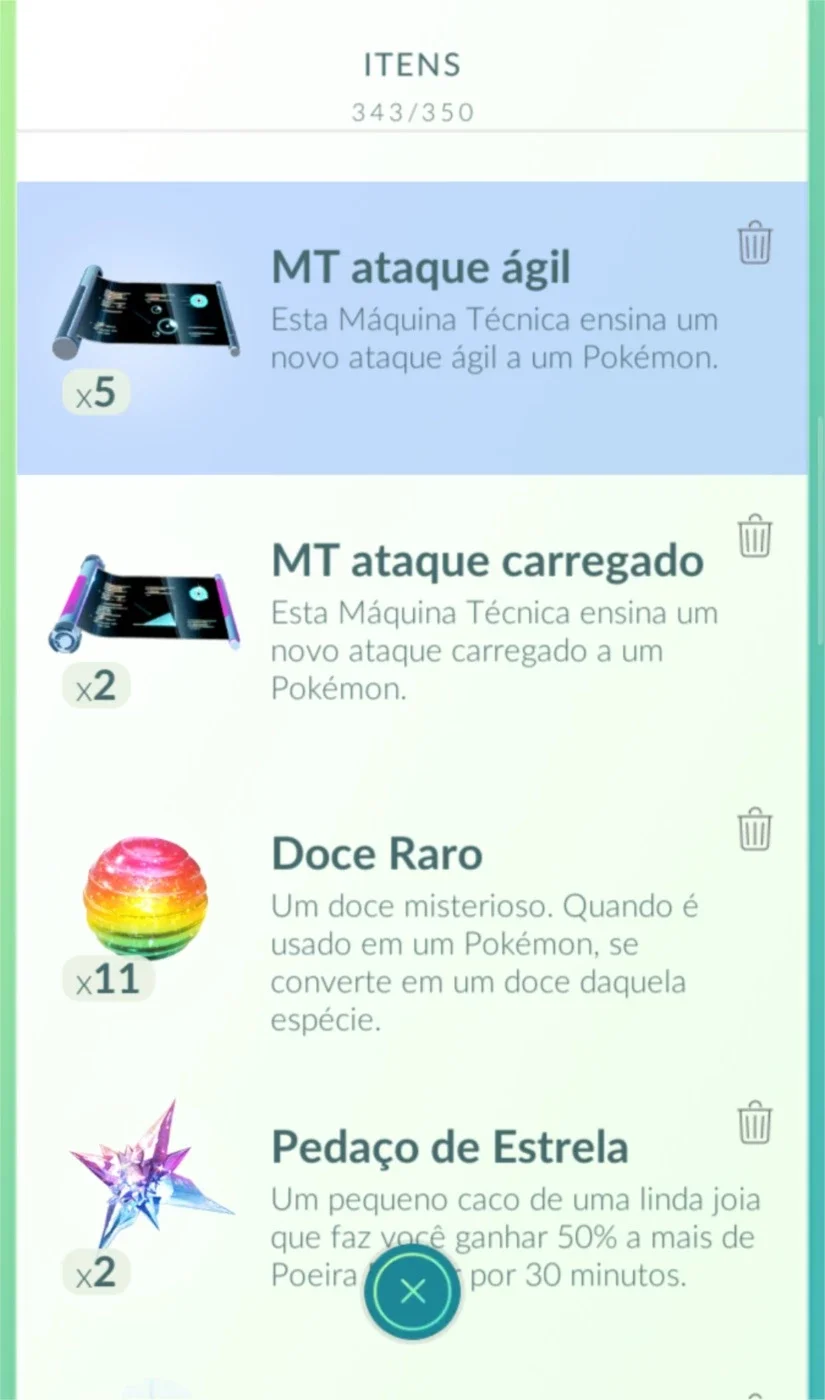825x1400 pixels.
Task: Open the Doce Raro item
Action: [x=412, y=914]
